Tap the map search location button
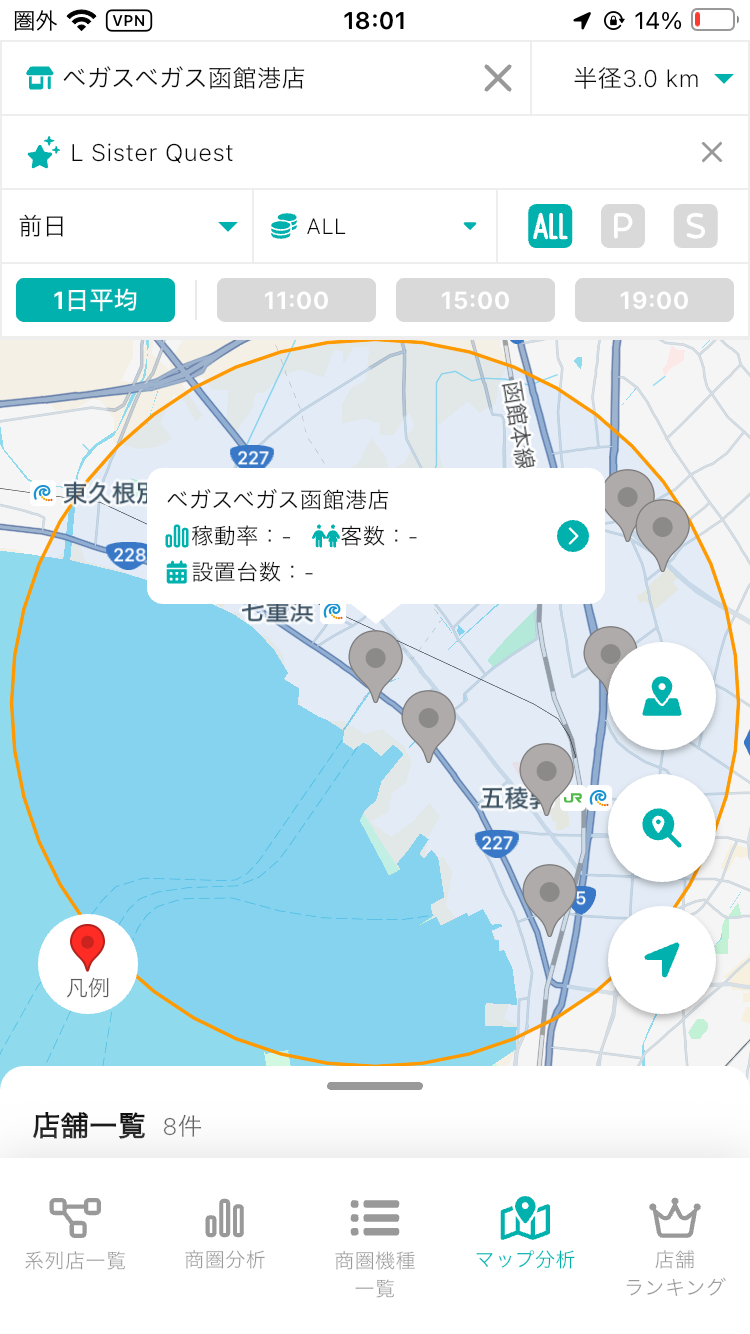750x1334 pixels. tap(661, 828)
